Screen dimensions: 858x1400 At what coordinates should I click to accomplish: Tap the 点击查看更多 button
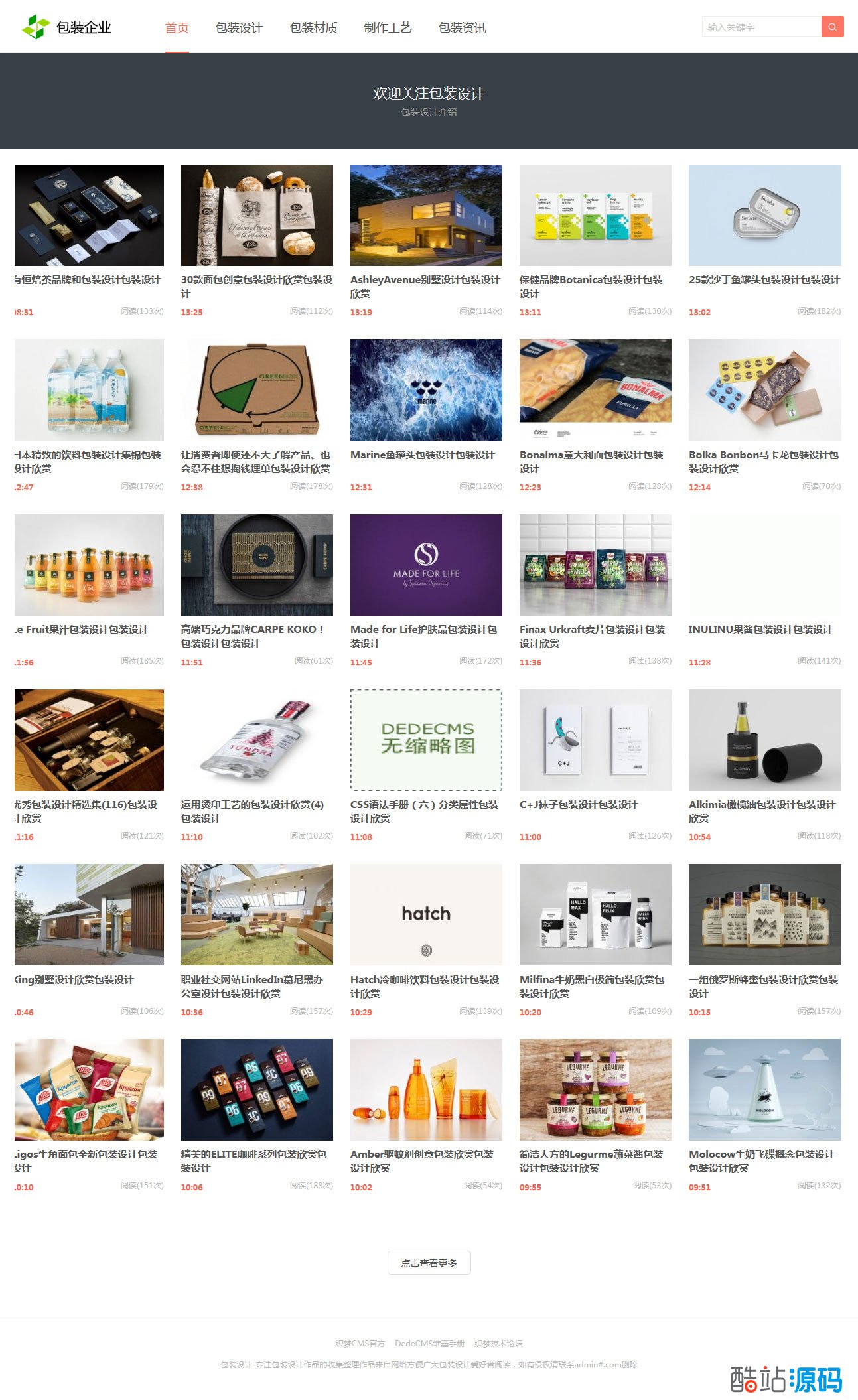429,1263
